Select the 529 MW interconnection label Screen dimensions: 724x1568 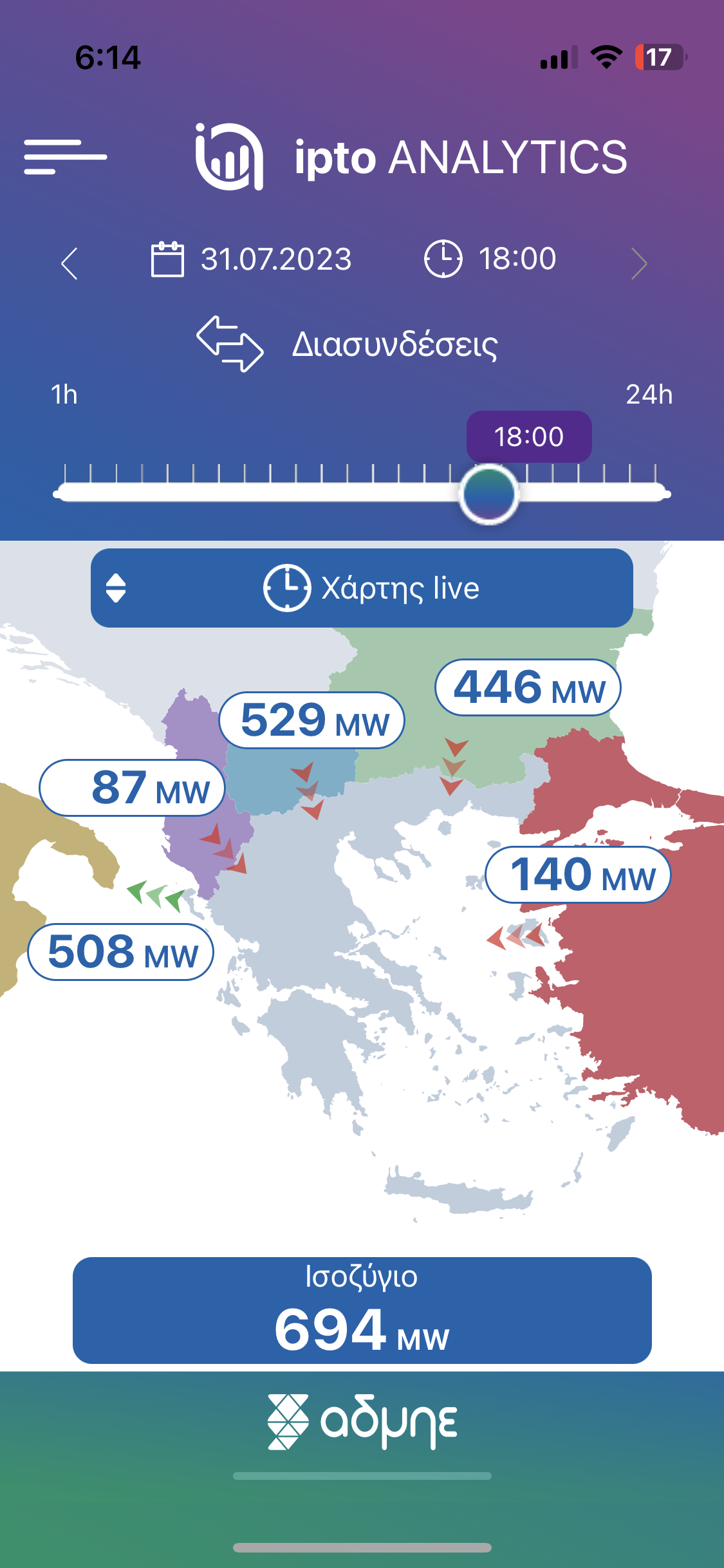[x=312, y=720]
